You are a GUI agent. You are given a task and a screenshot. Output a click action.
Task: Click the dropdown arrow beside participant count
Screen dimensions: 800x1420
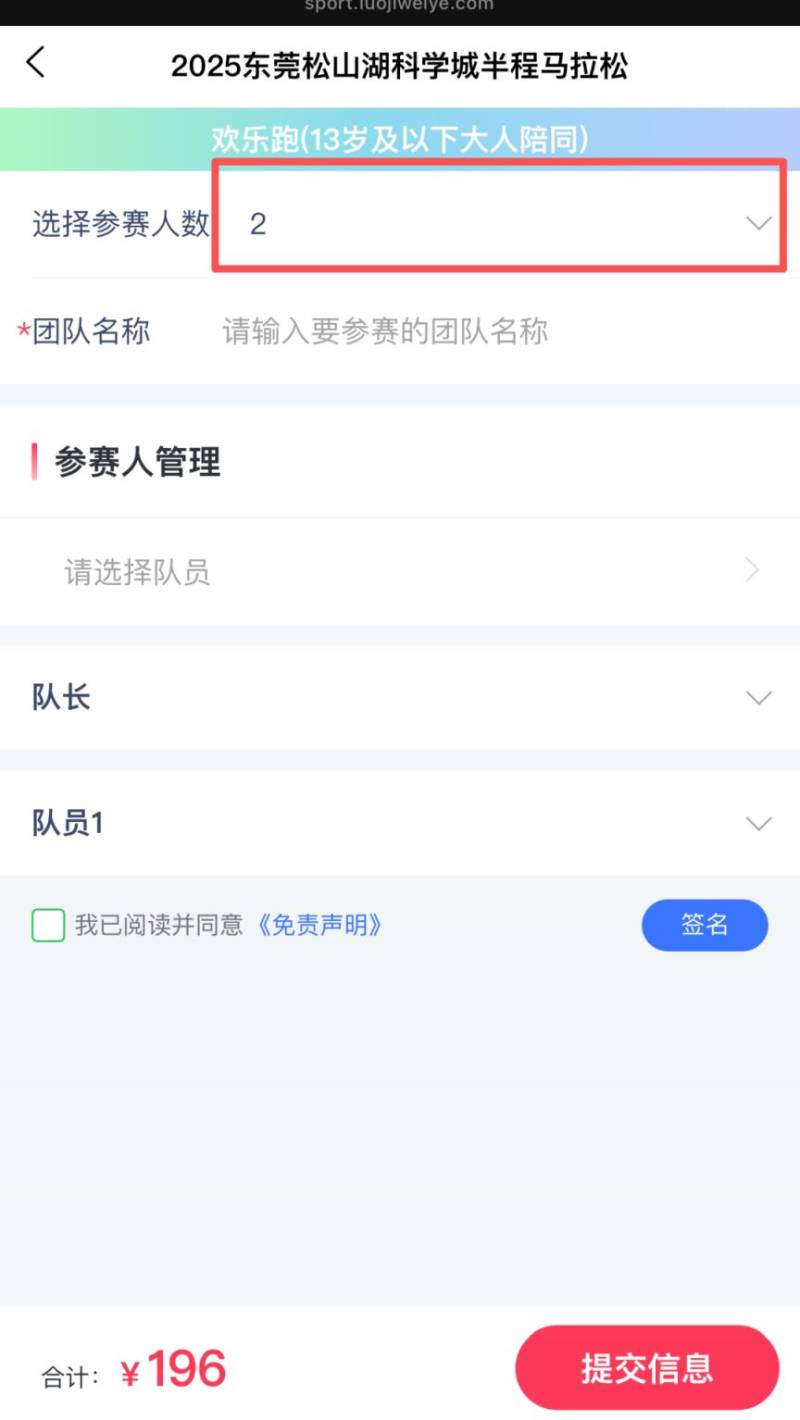click(x=757, y=223)
